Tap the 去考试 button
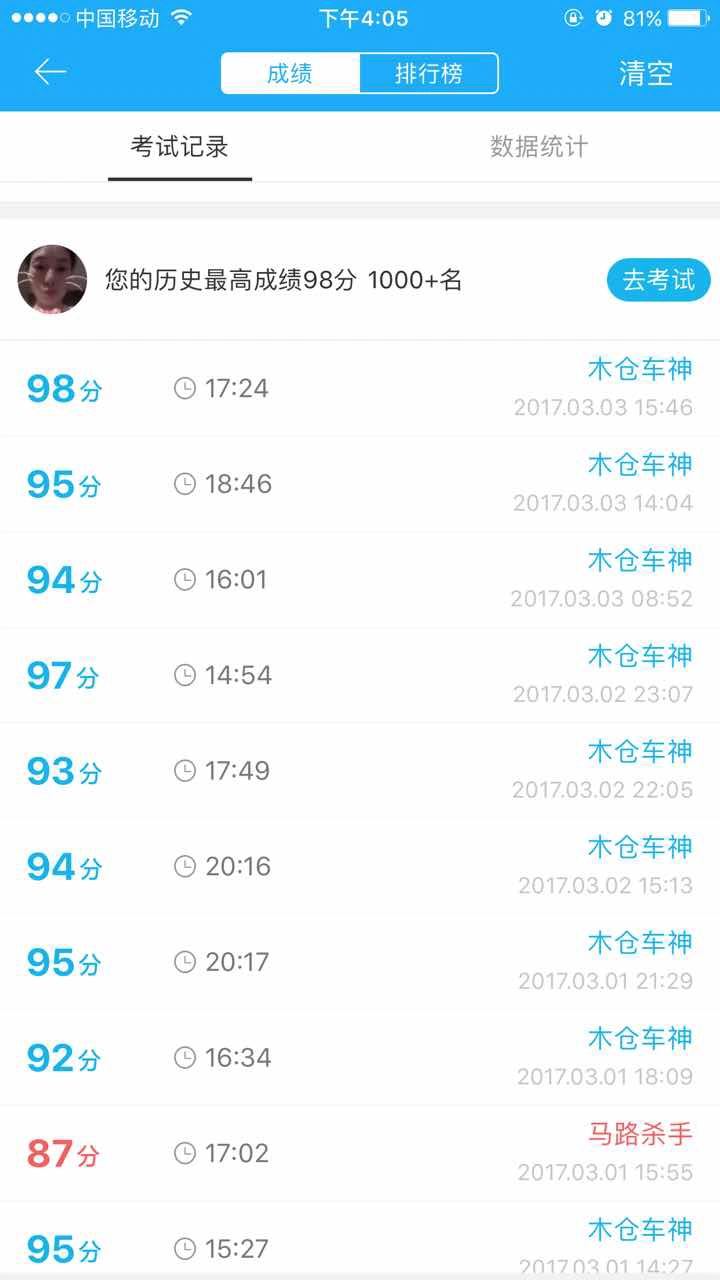720x1280 pixels. pos(659,280)
